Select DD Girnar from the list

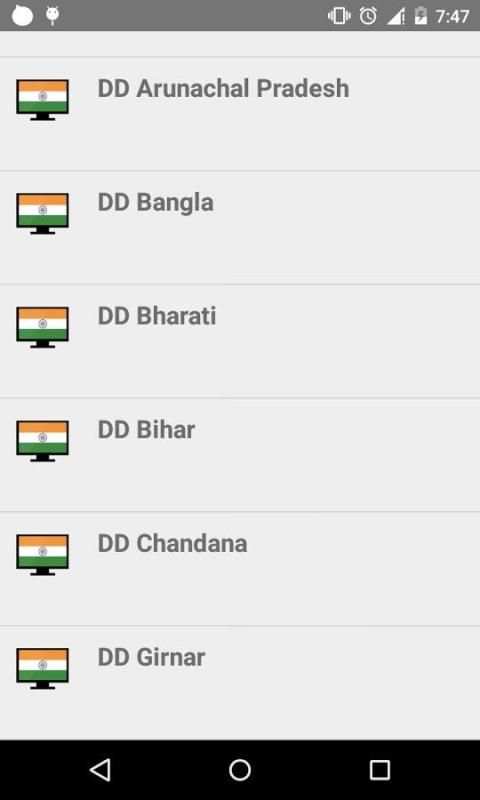coord(240,683)
